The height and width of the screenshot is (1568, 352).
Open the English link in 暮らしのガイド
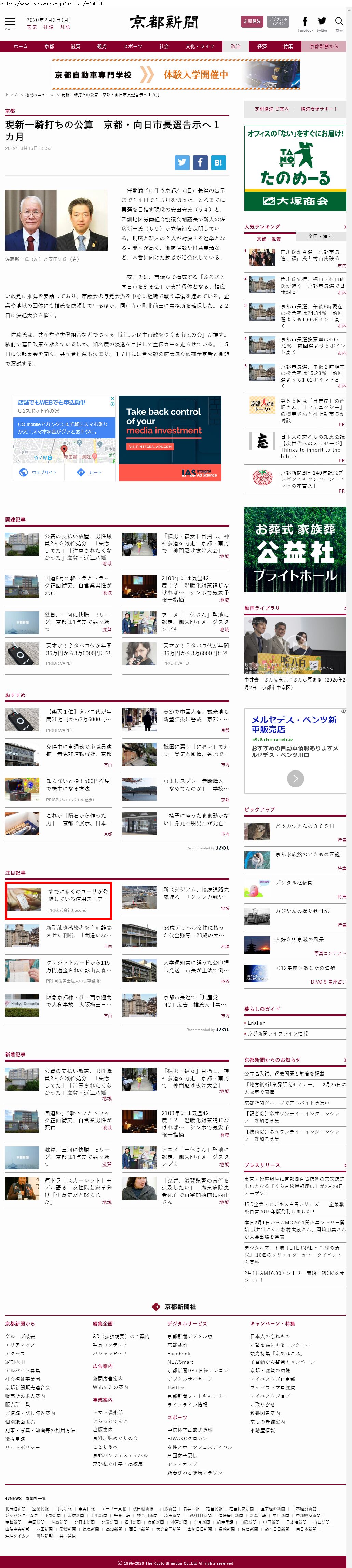coord(257,1023)
